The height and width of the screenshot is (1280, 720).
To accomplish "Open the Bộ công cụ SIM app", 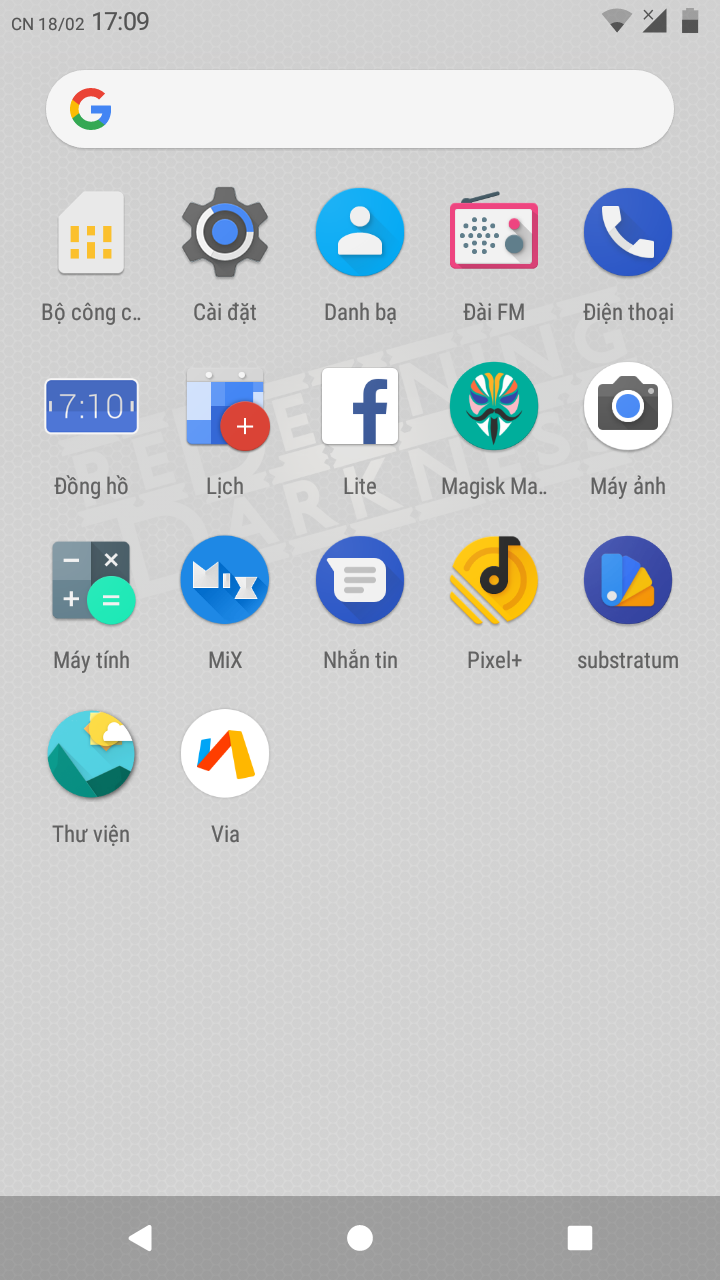I will click(91, 233).
